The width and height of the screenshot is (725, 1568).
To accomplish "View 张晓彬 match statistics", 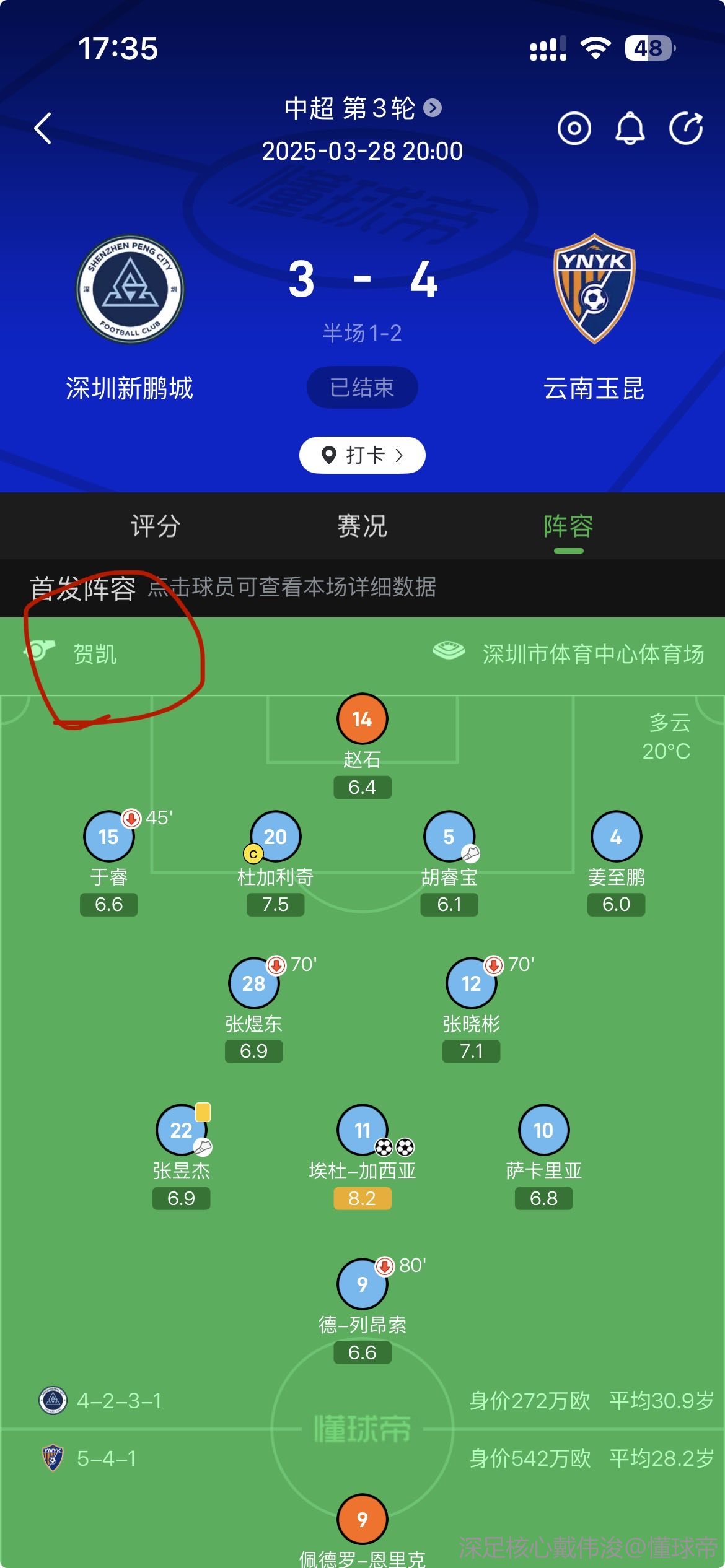I will click(x=471, y=983).
